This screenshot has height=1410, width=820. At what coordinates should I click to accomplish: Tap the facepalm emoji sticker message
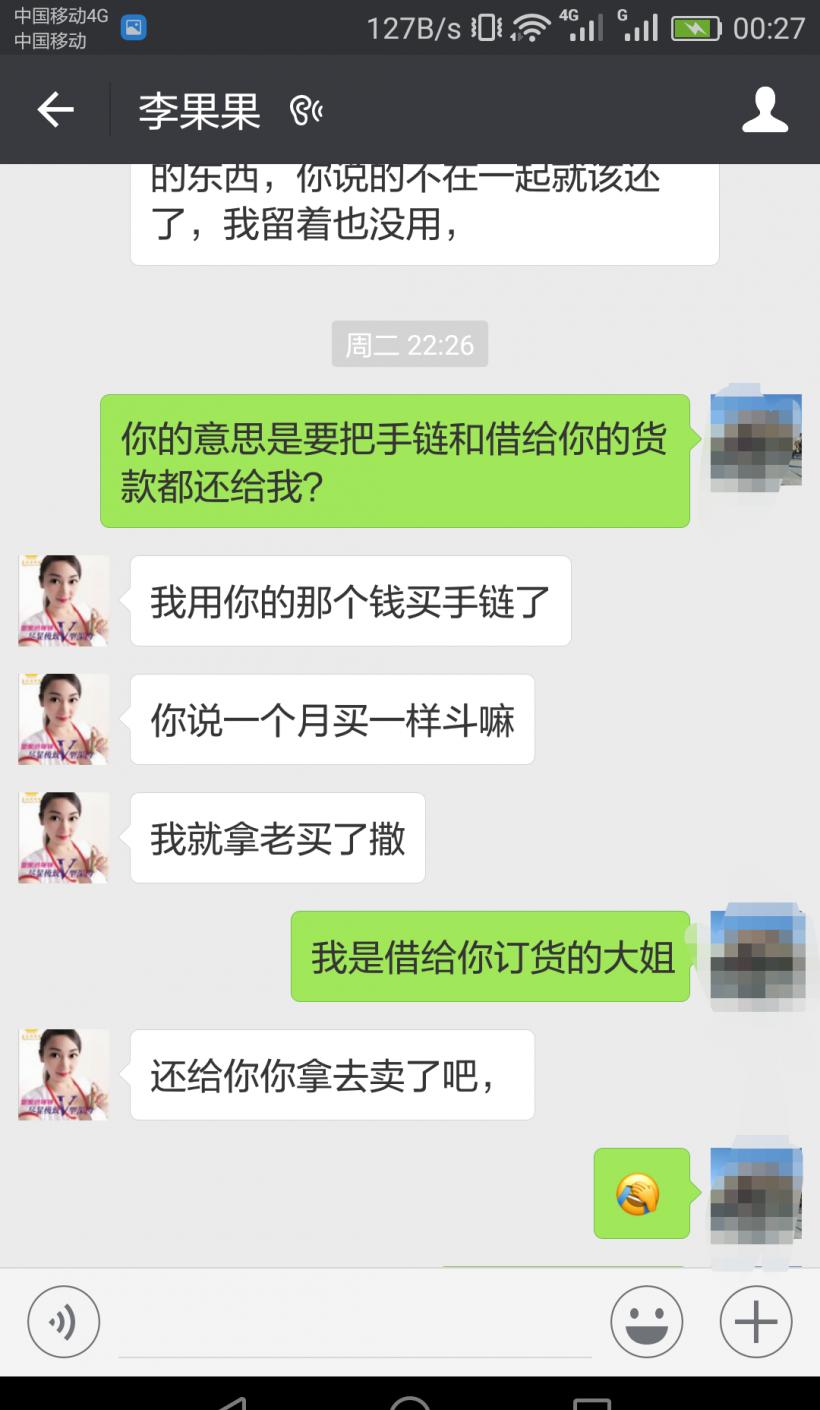pos(641,1192)
